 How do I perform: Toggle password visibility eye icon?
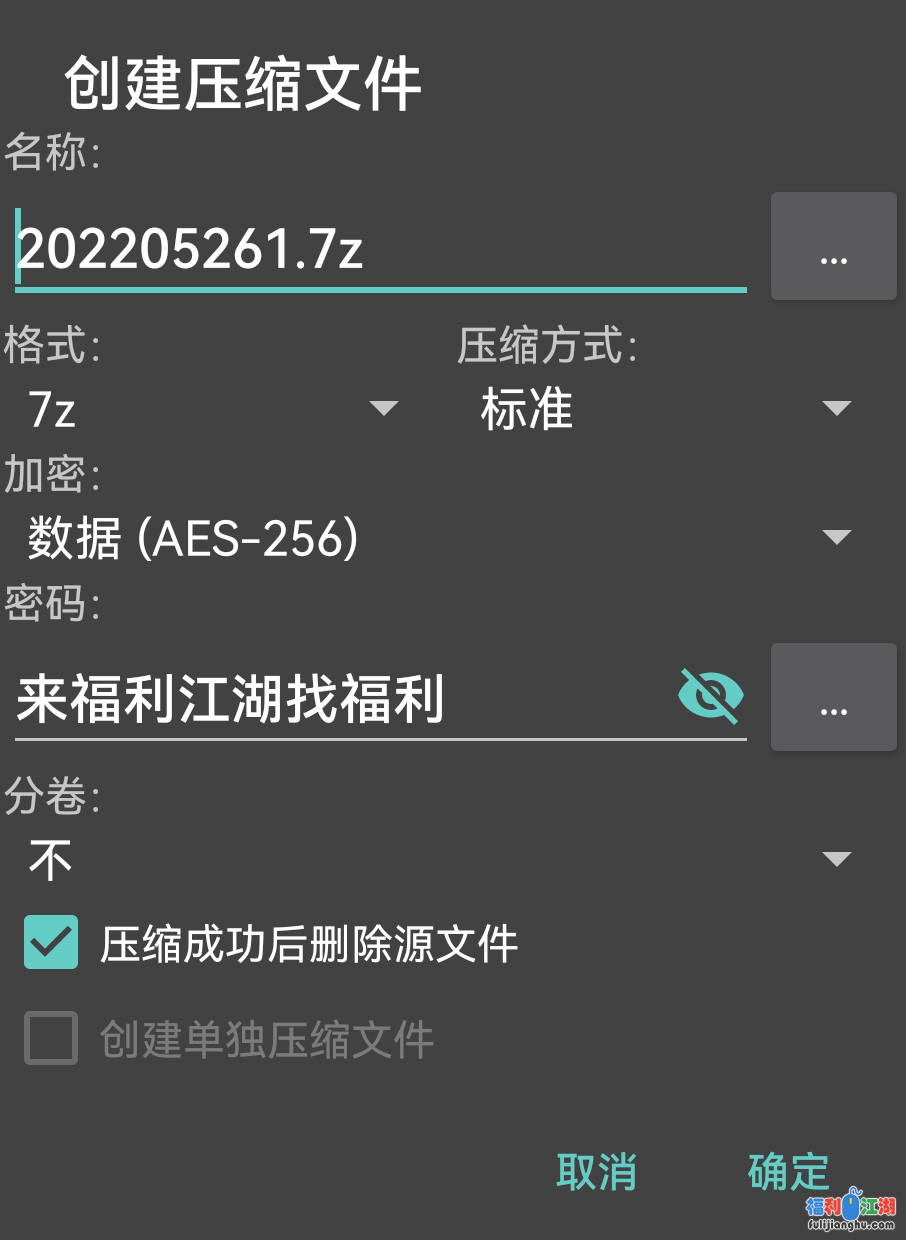pos(711,697)
